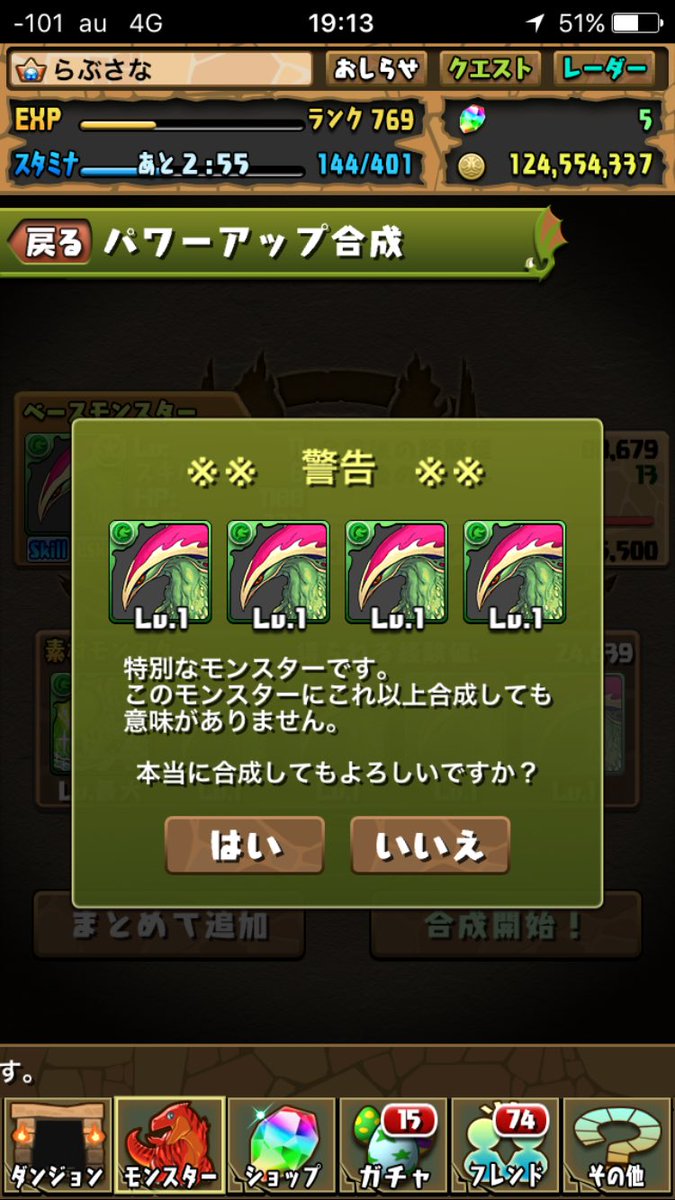This screenshot has height=1200, width=675.
Task: Open the おしらせ notices button
Action: pyautogui.click(x=376, y=69)
